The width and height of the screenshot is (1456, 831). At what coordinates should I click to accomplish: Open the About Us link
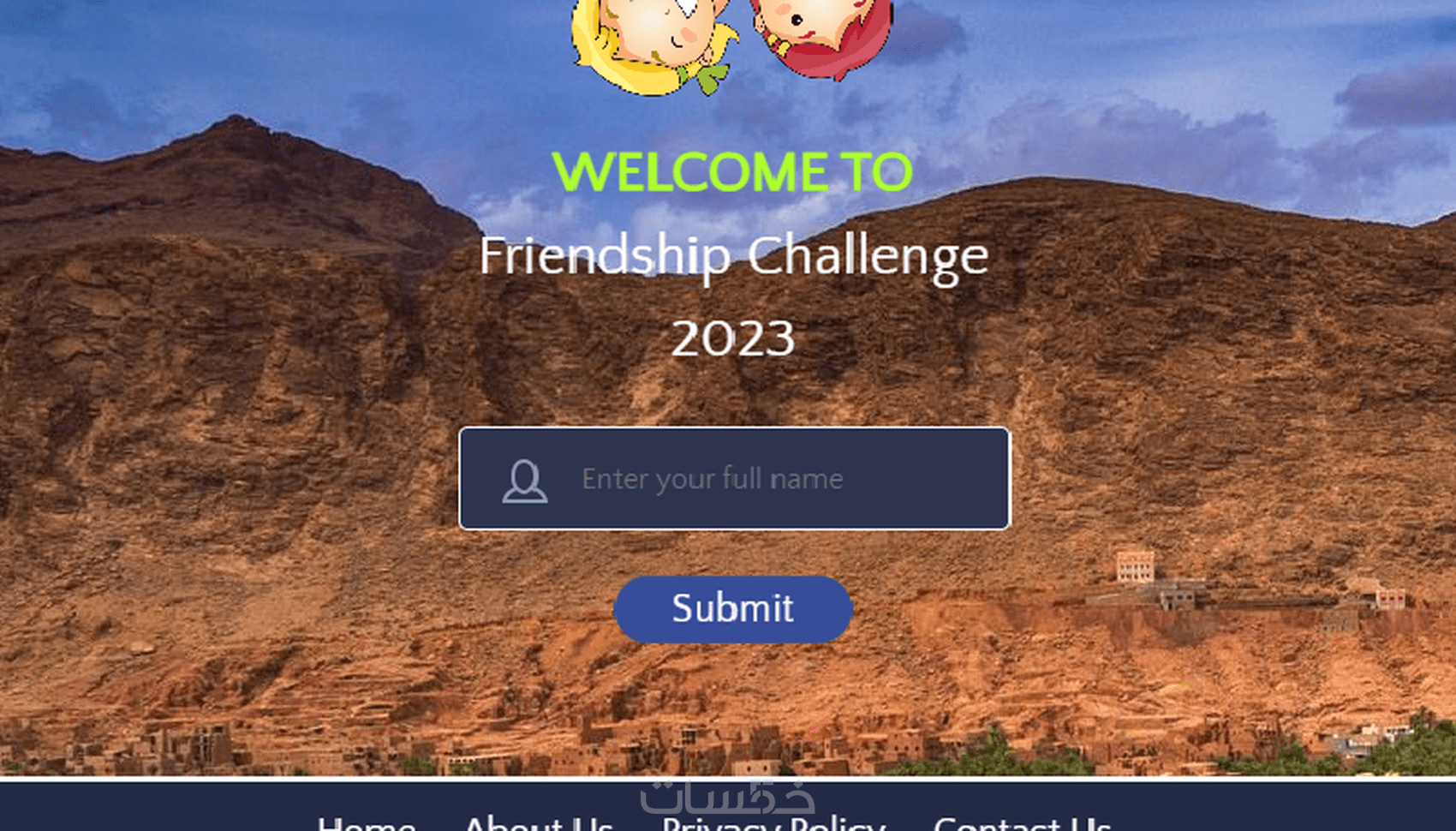(539, 823)
